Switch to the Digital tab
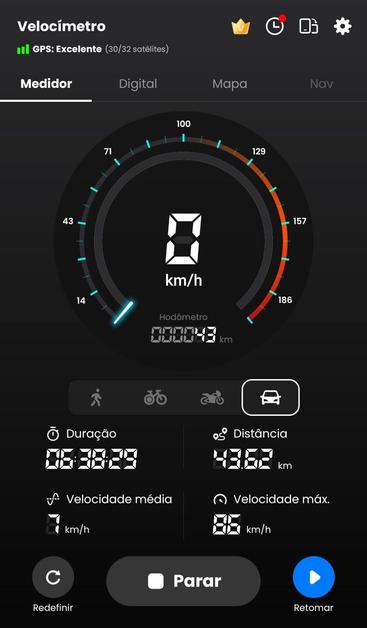 [x=138, y=84]
